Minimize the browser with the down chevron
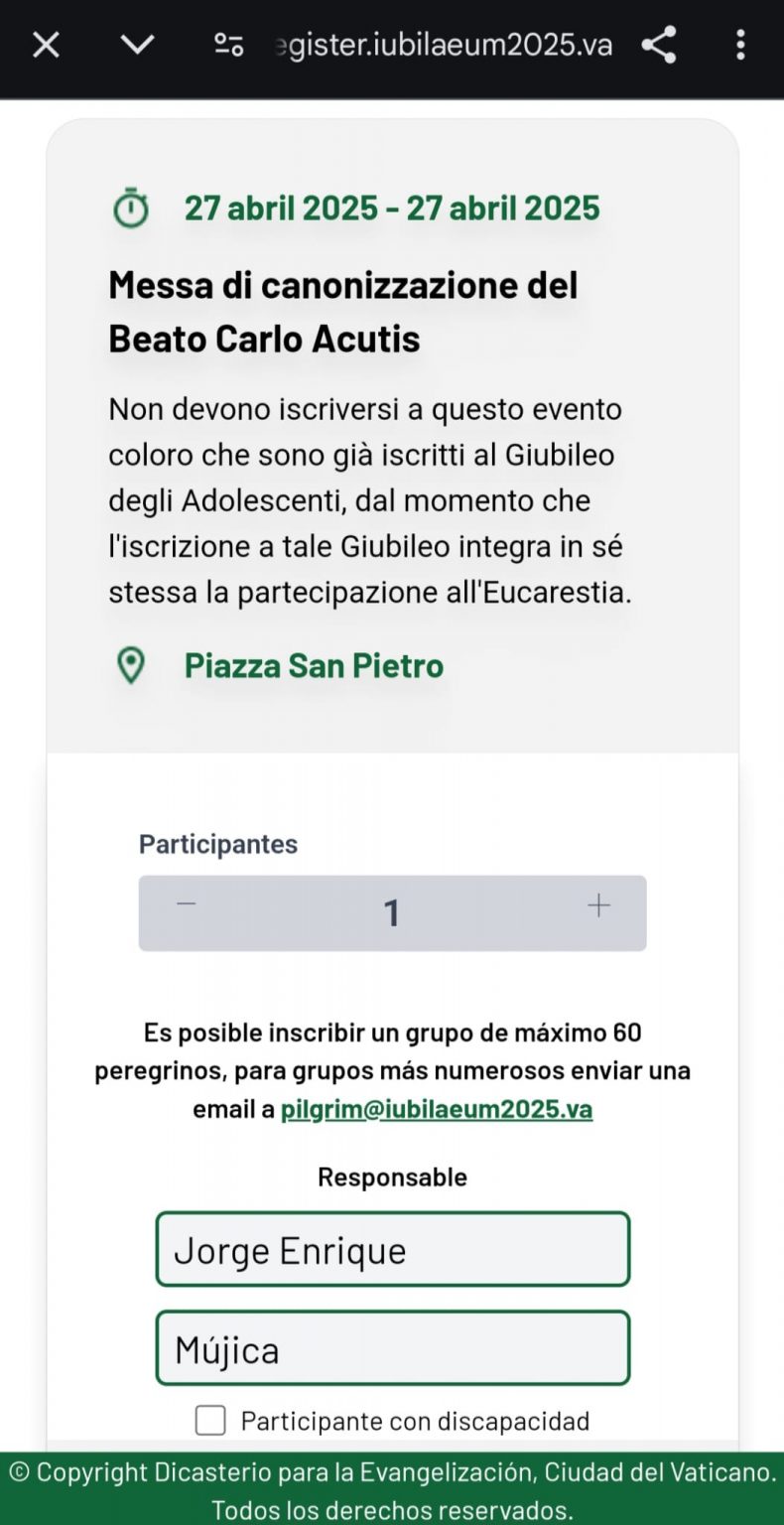Screen dimensions: 784x1525 [x=137, y=45]
